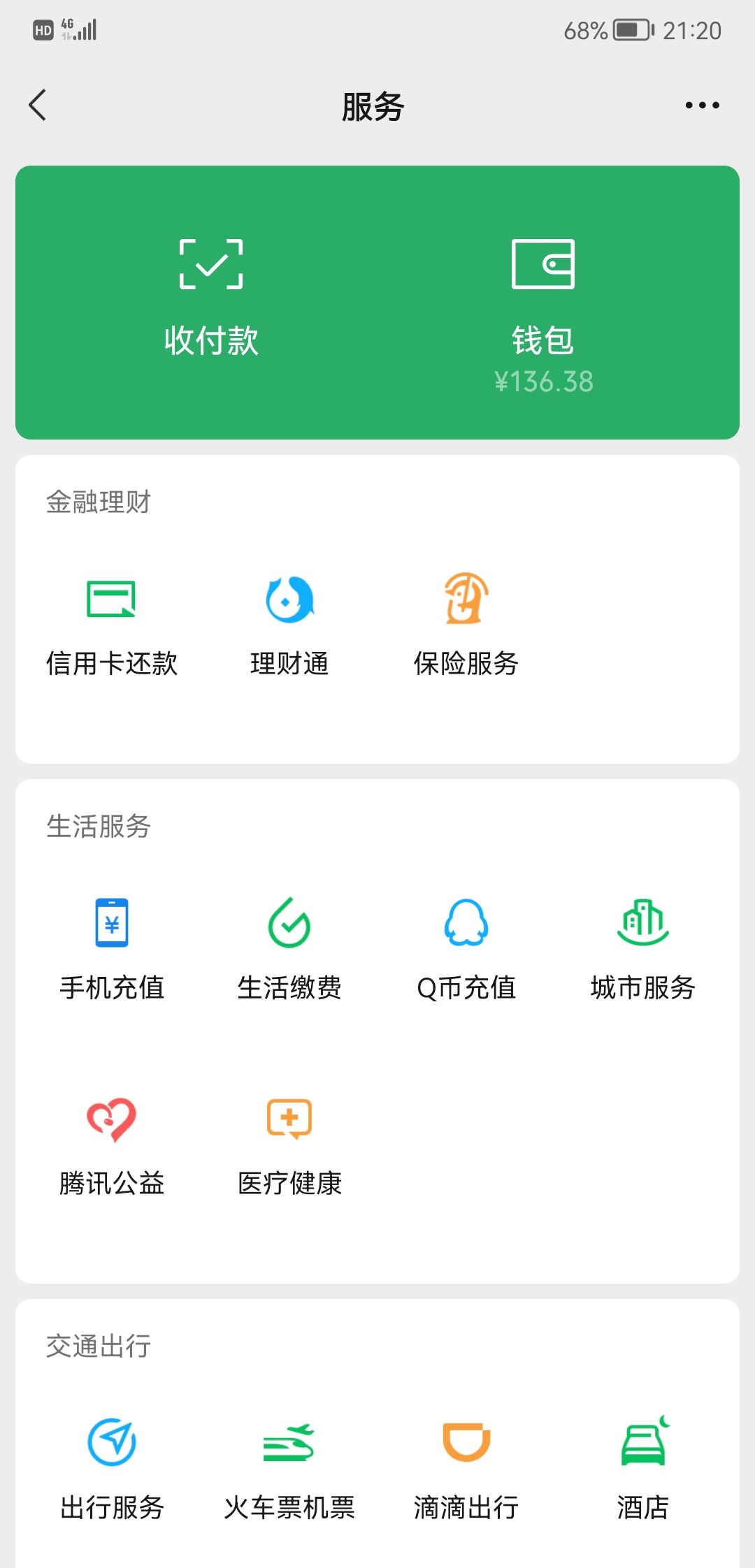Open the 钱包 wallet

[542, 307]
